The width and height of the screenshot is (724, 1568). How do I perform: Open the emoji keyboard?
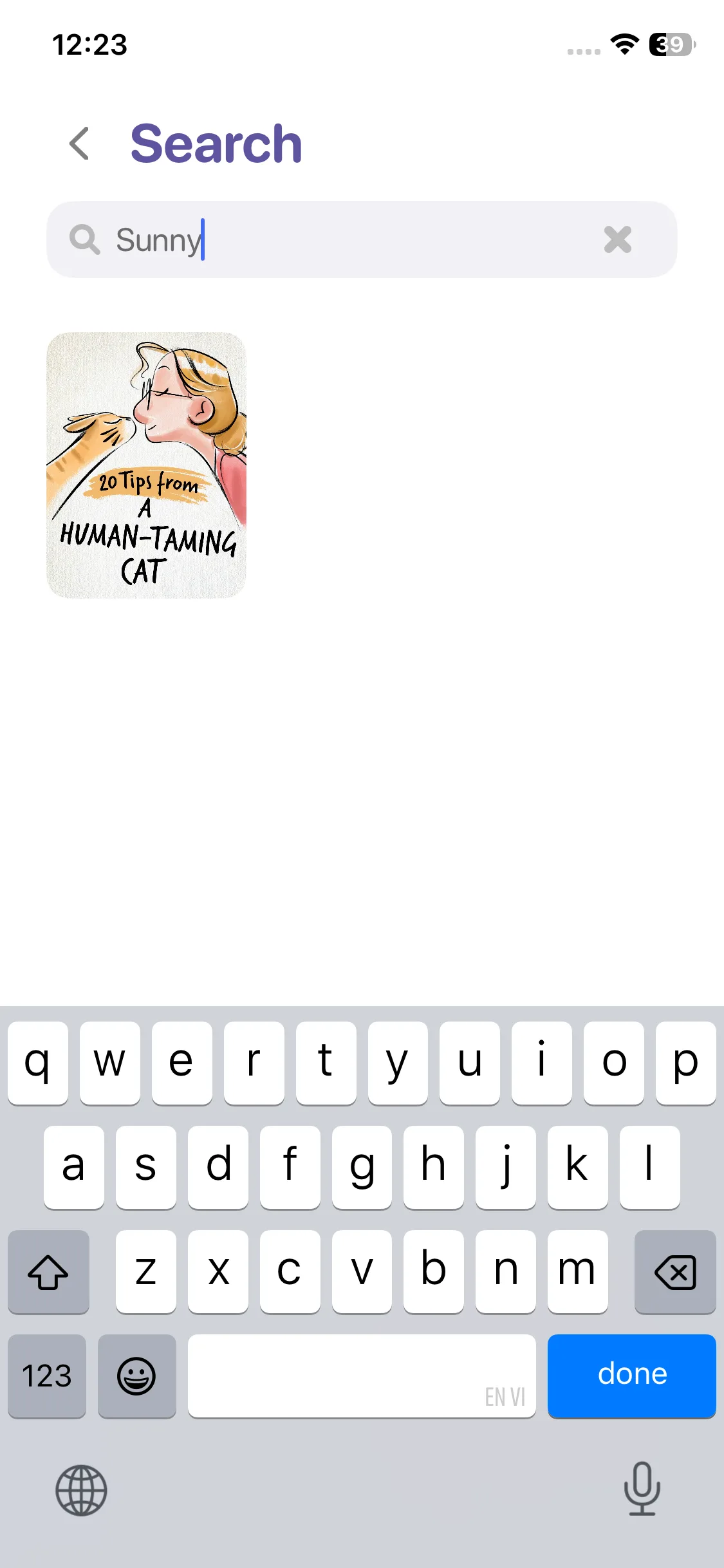[136, 1375]
